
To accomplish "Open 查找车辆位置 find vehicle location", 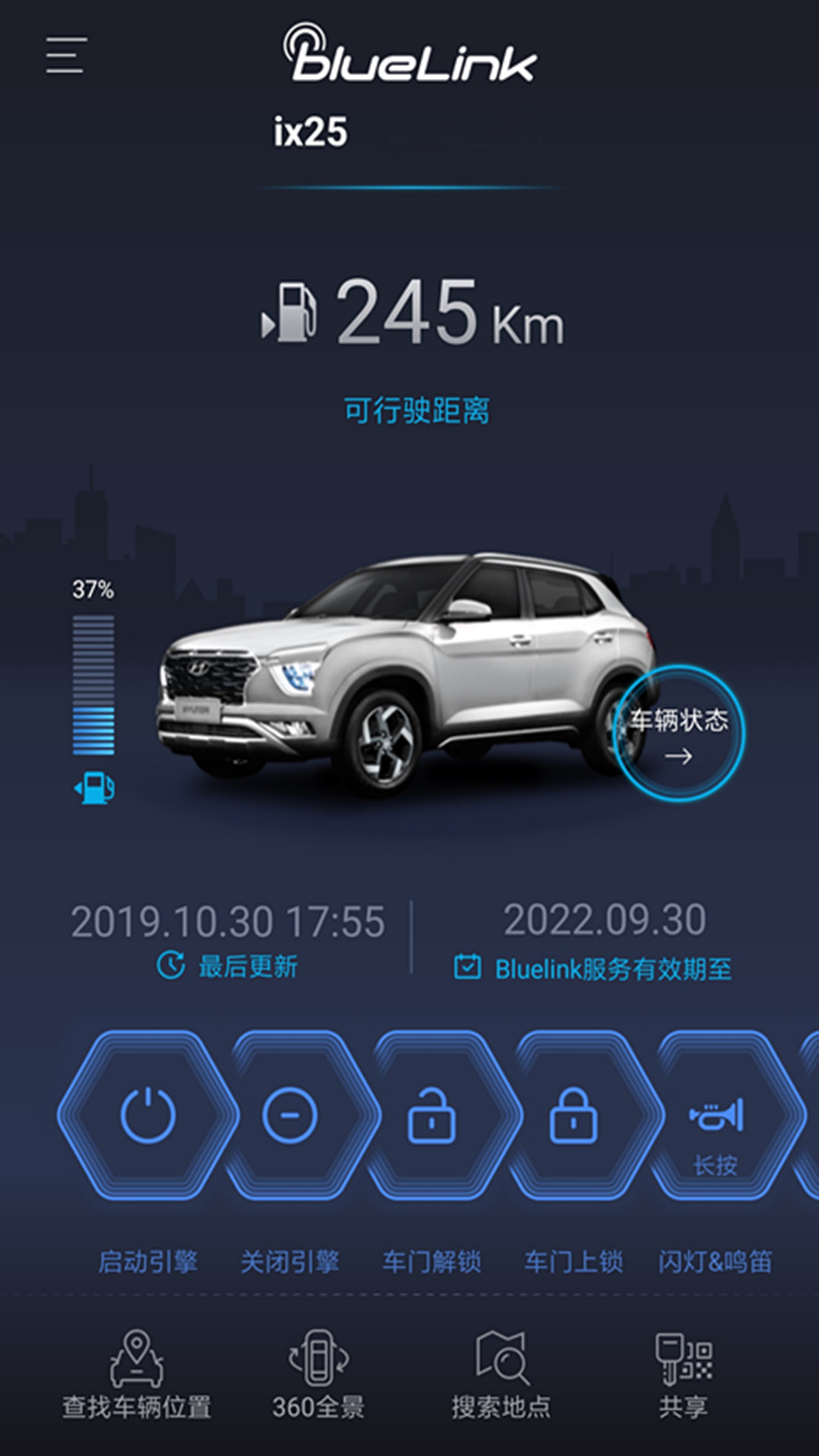I will (136, 1374).
